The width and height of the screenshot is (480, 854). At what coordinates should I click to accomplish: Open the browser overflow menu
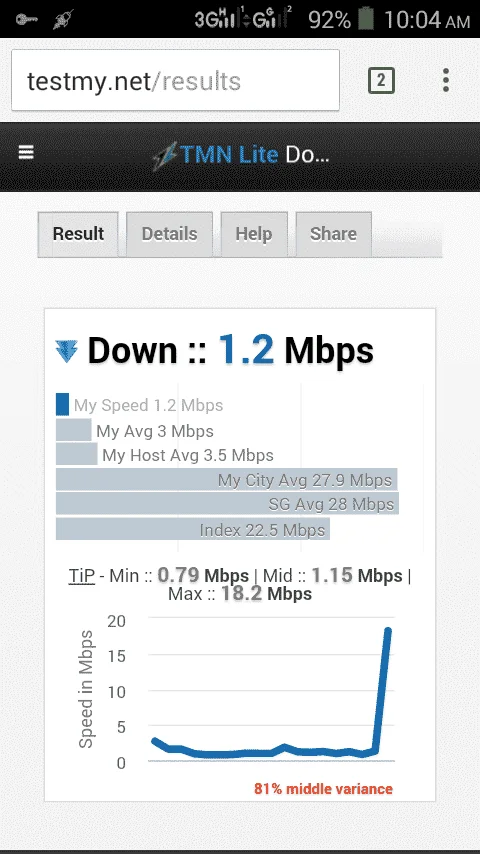446,80
